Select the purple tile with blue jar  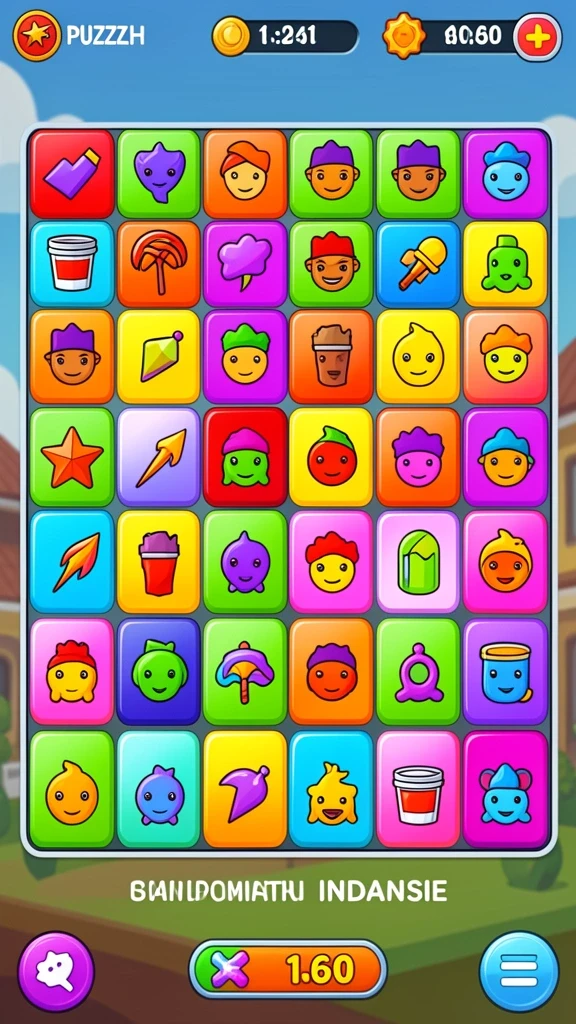pyautogui.click(x=505, y=671)
